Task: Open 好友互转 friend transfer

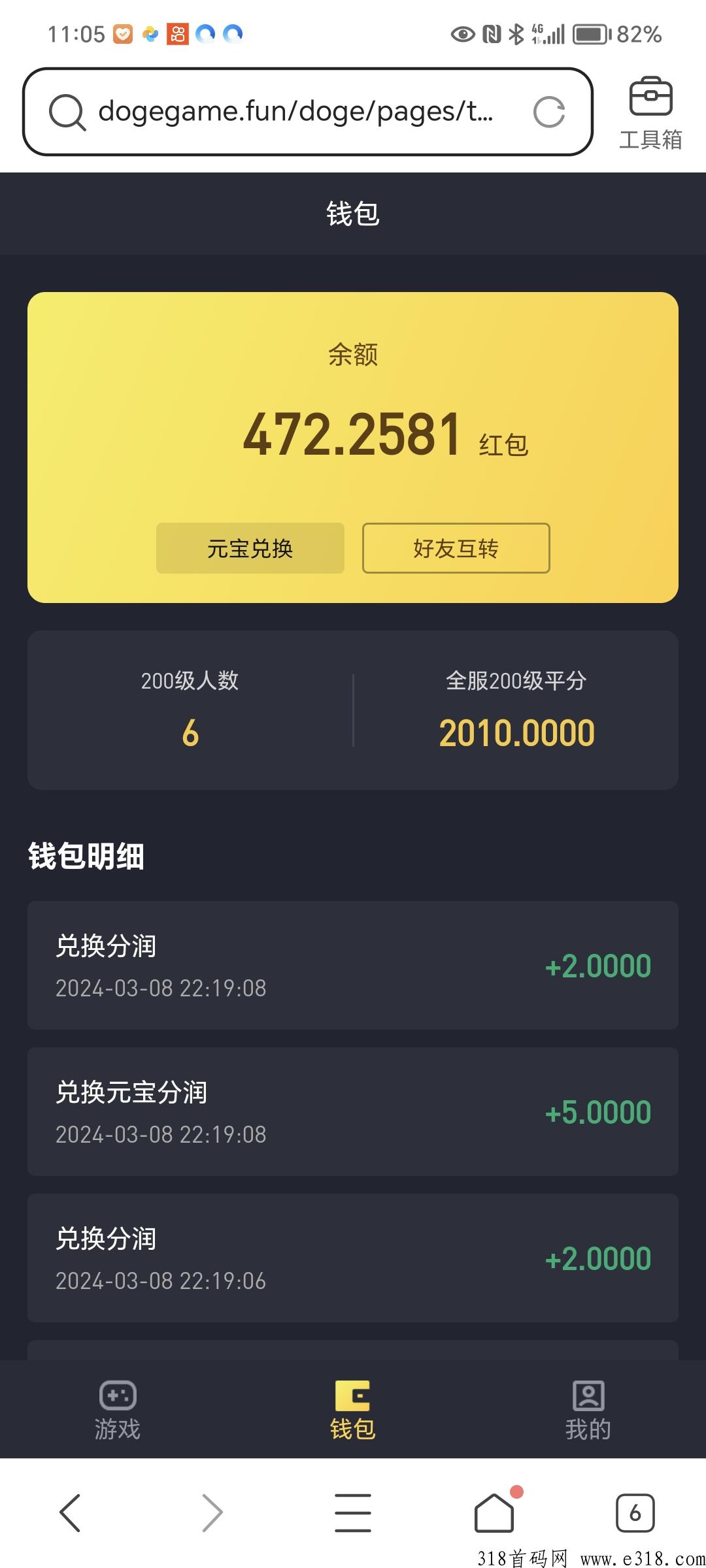Action: click(456, 548)
